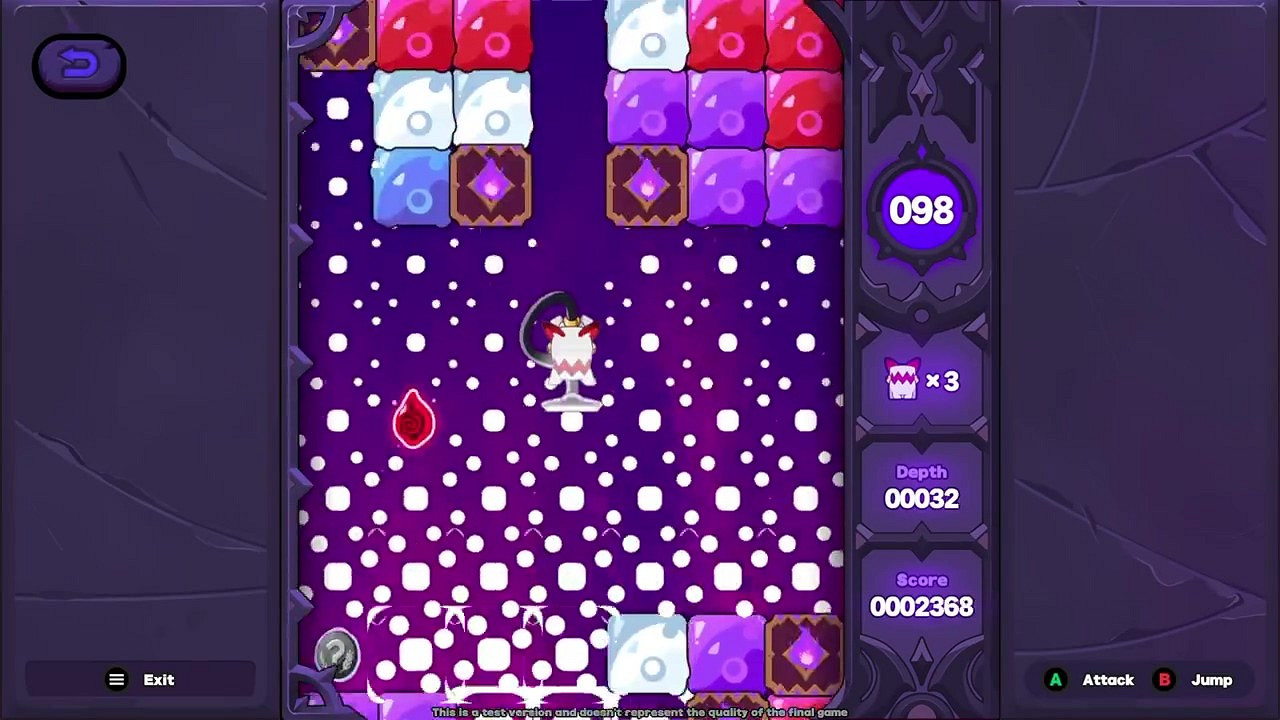Tap the back arrow button
Screen dimensions: 1280x720
click(79, 66)
